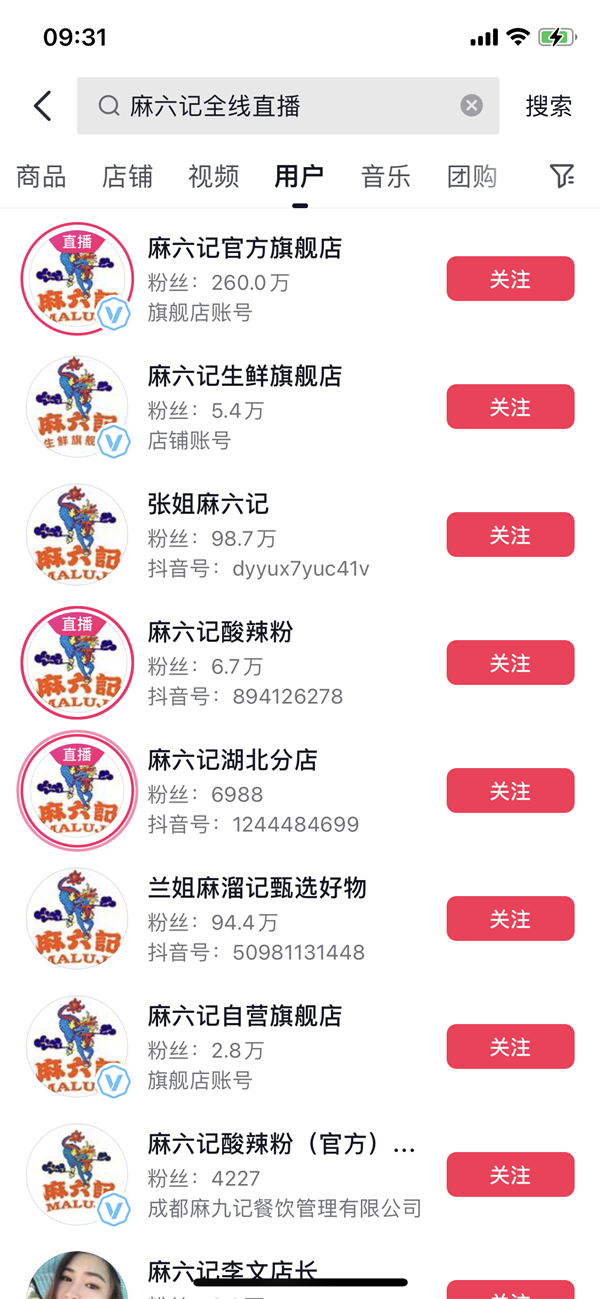600x1299 pixels.
Task: Follow 张姐麻六记
Action: click(510, 535)
